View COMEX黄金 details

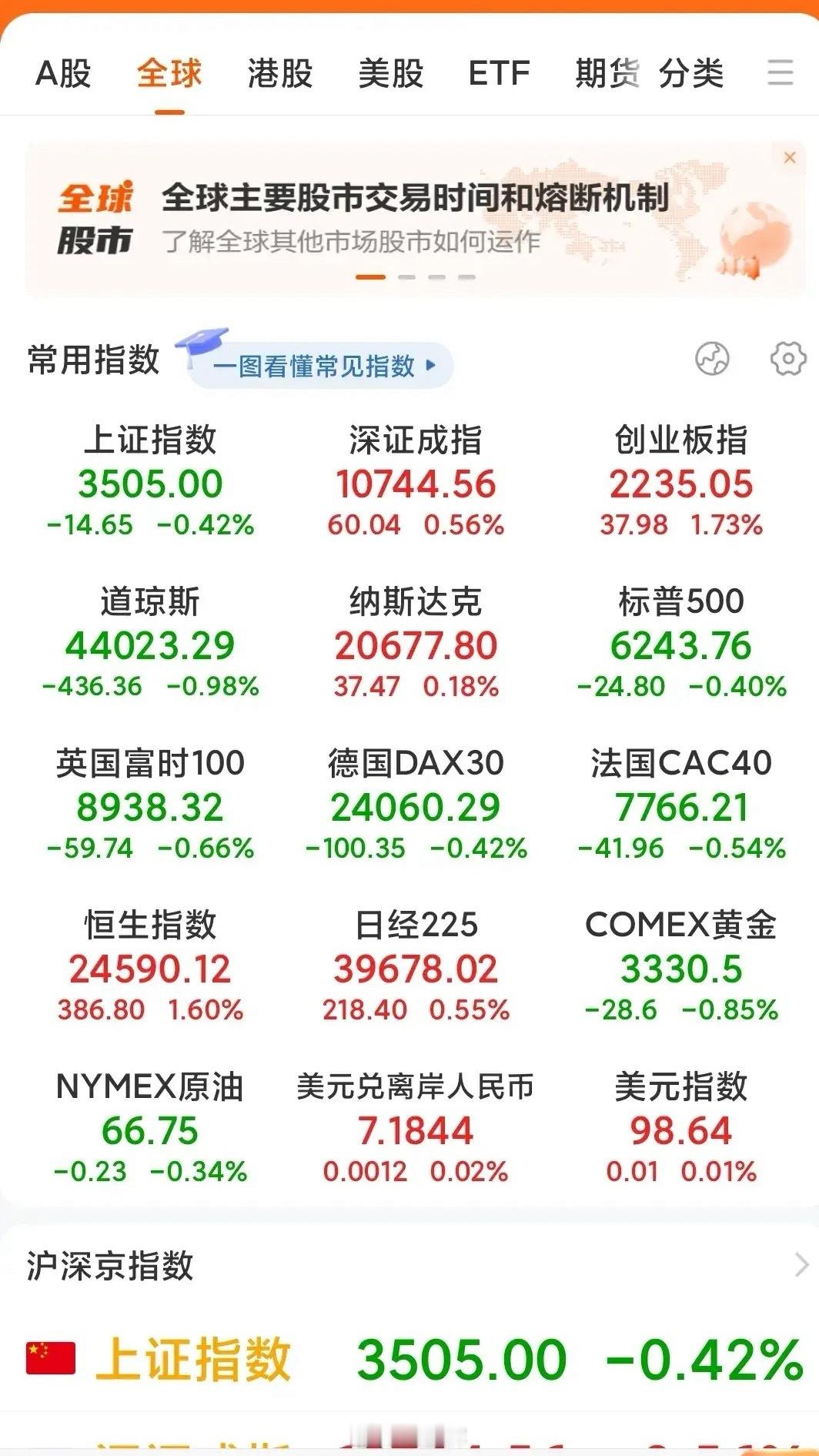(681, 966)
